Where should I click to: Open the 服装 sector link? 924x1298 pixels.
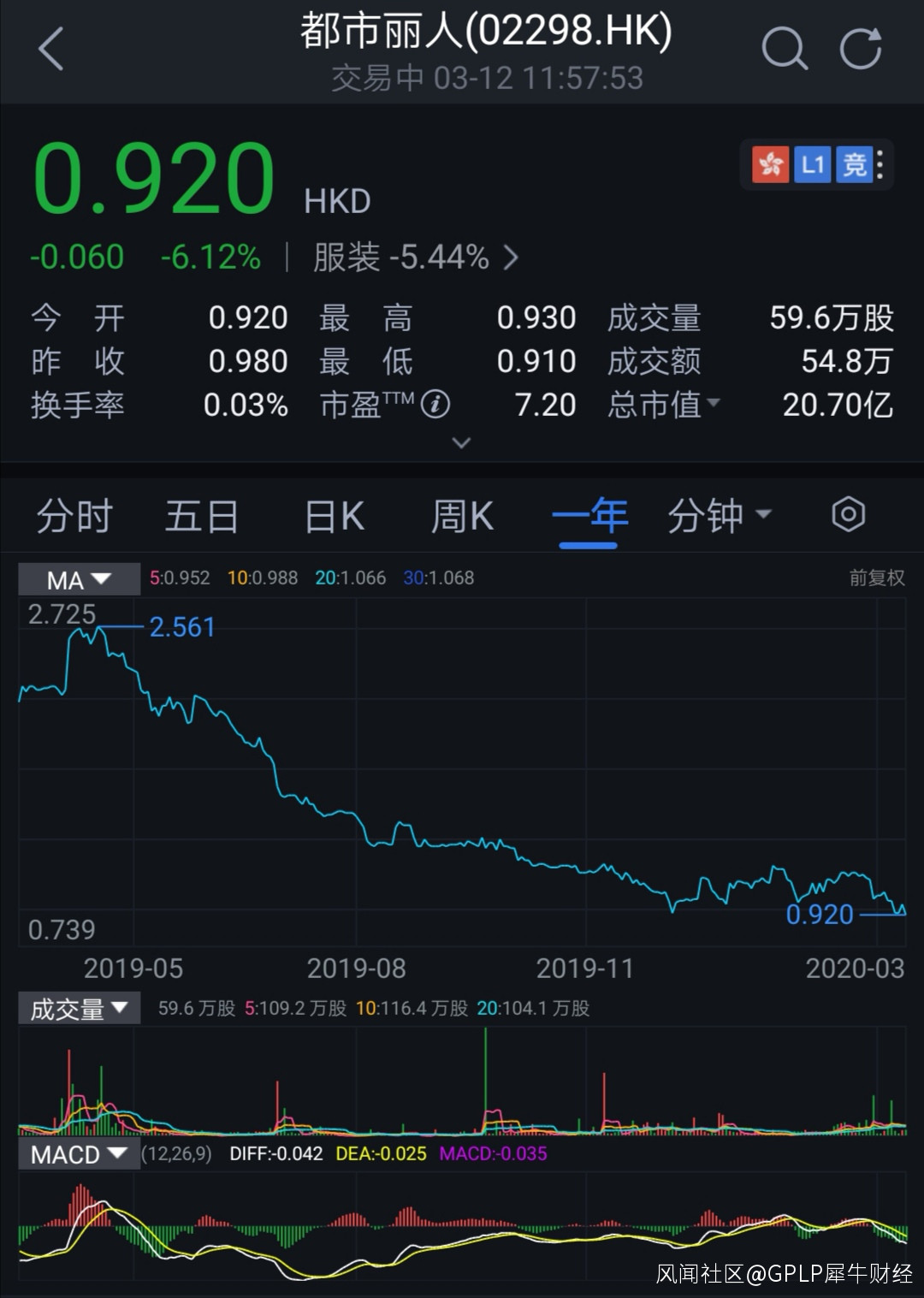click(x=416, y=257)
